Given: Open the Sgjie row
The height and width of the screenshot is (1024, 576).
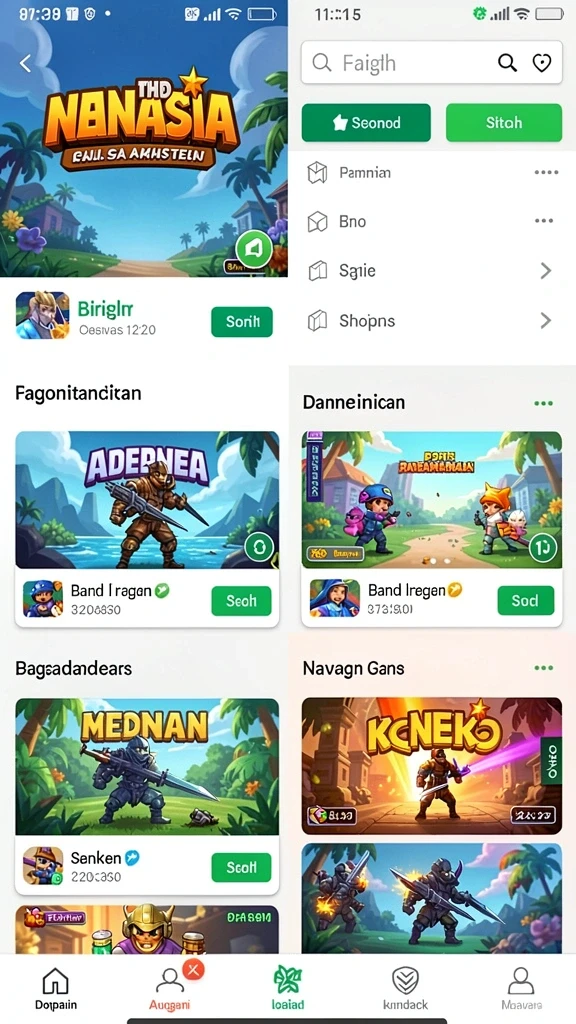Looking at the screenshot, I should (x=431, y=270).
